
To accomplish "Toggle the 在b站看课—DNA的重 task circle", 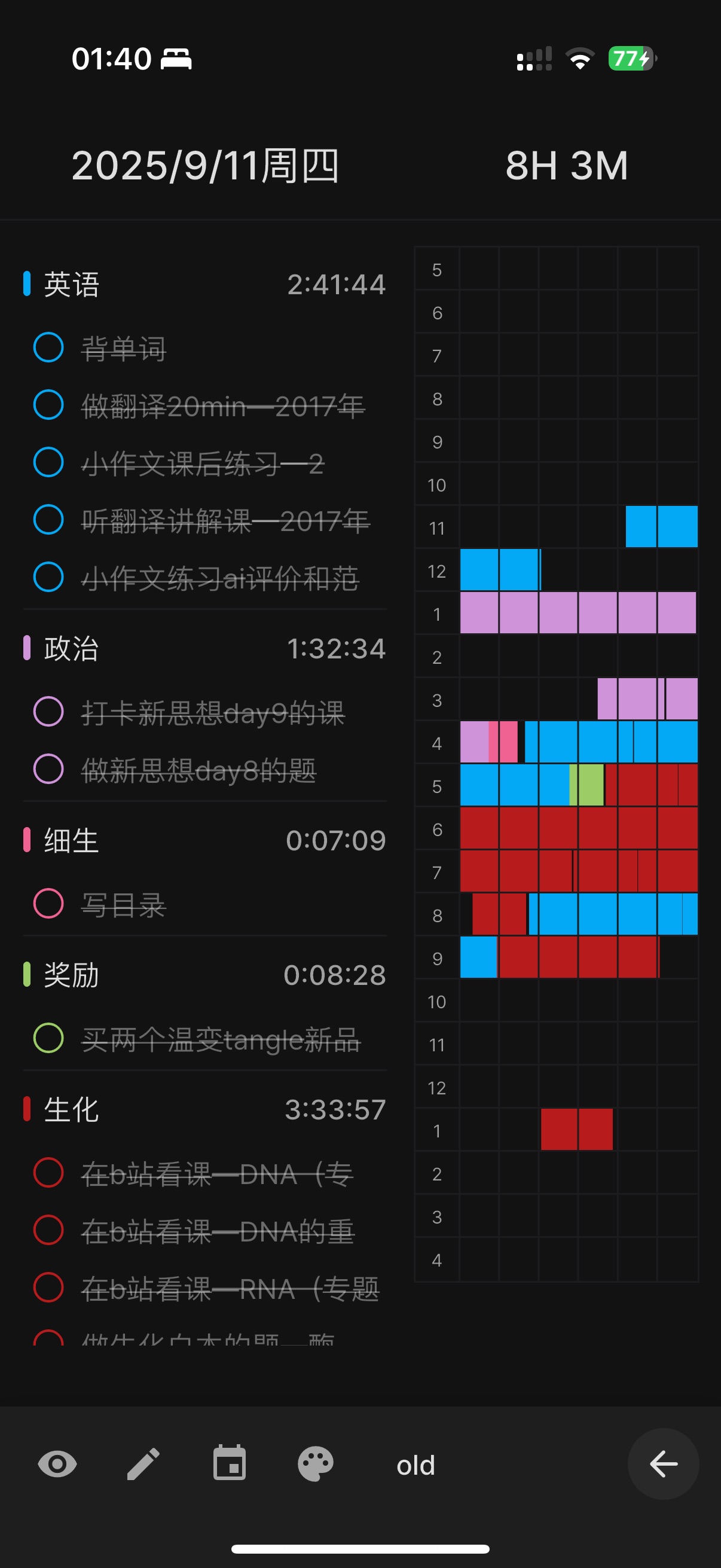I will (x=48, y=1230).
